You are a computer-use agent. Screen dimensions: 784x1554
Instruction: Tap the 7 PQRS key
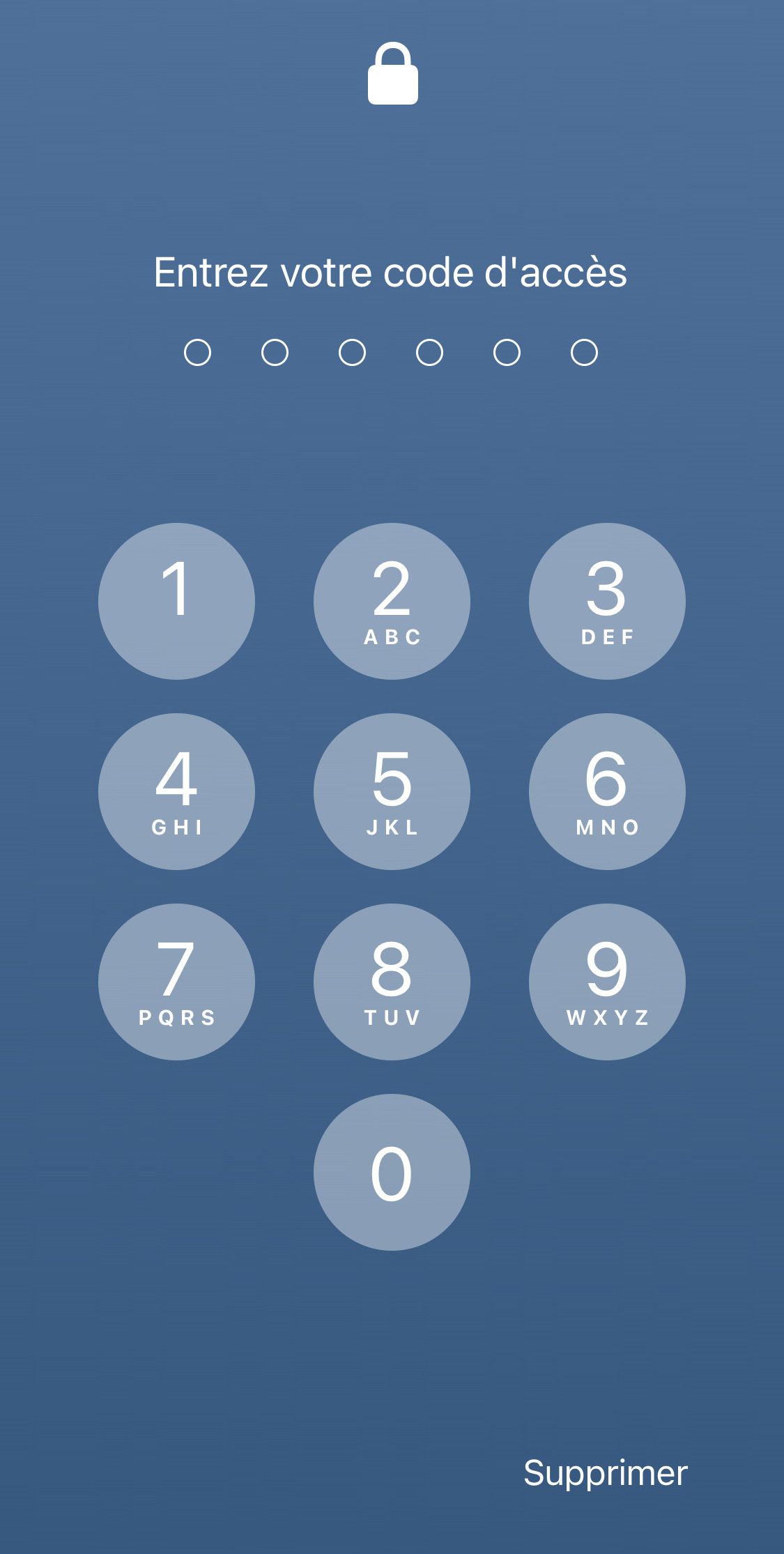pyautogui.click(x=176, y=982)
